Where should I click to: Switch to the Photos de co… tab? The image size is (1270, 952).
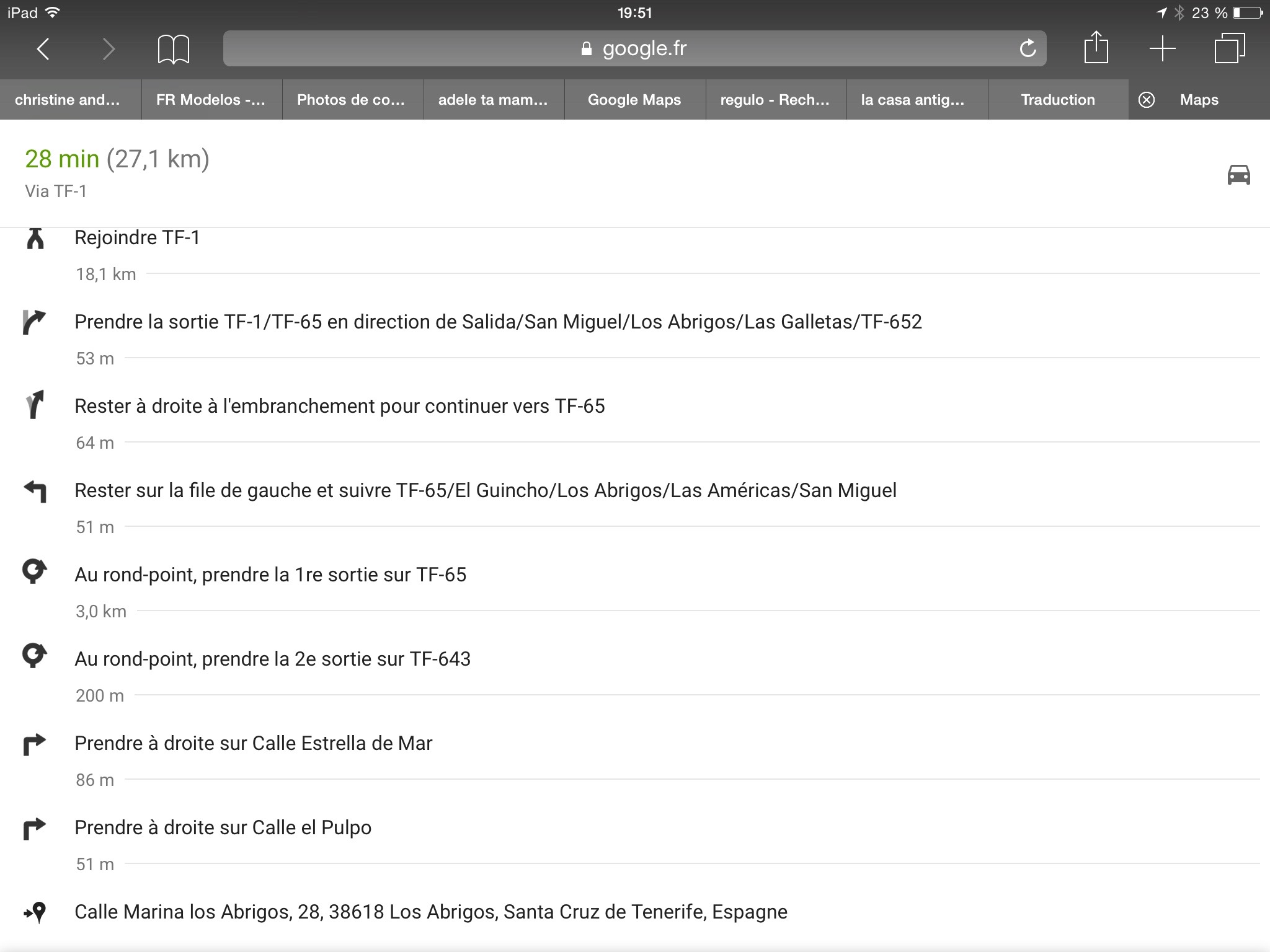pos(352,100)
